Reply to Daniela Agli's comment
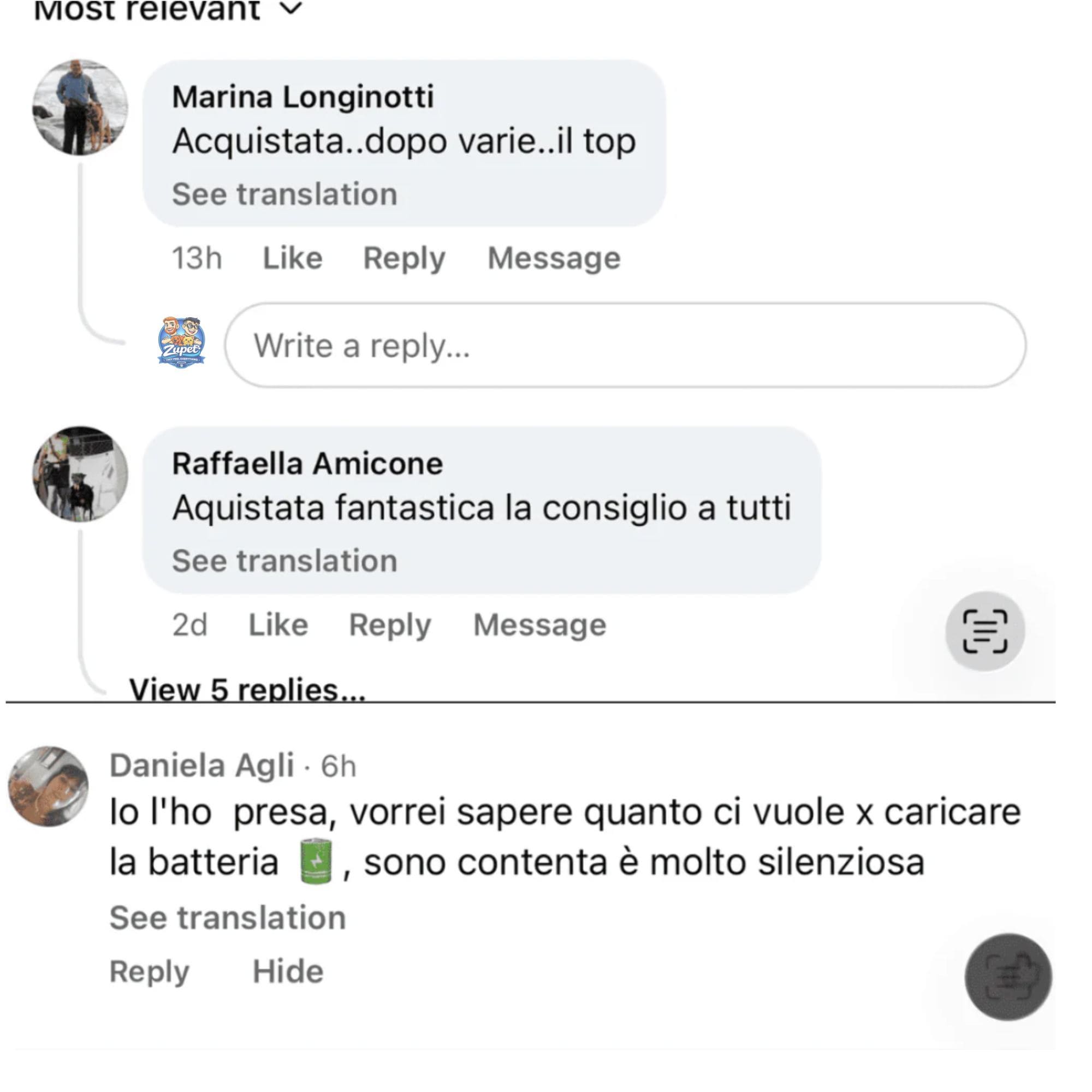Image resolution: width=1092 pixels, height=1092 pixels. coord(149,972)
